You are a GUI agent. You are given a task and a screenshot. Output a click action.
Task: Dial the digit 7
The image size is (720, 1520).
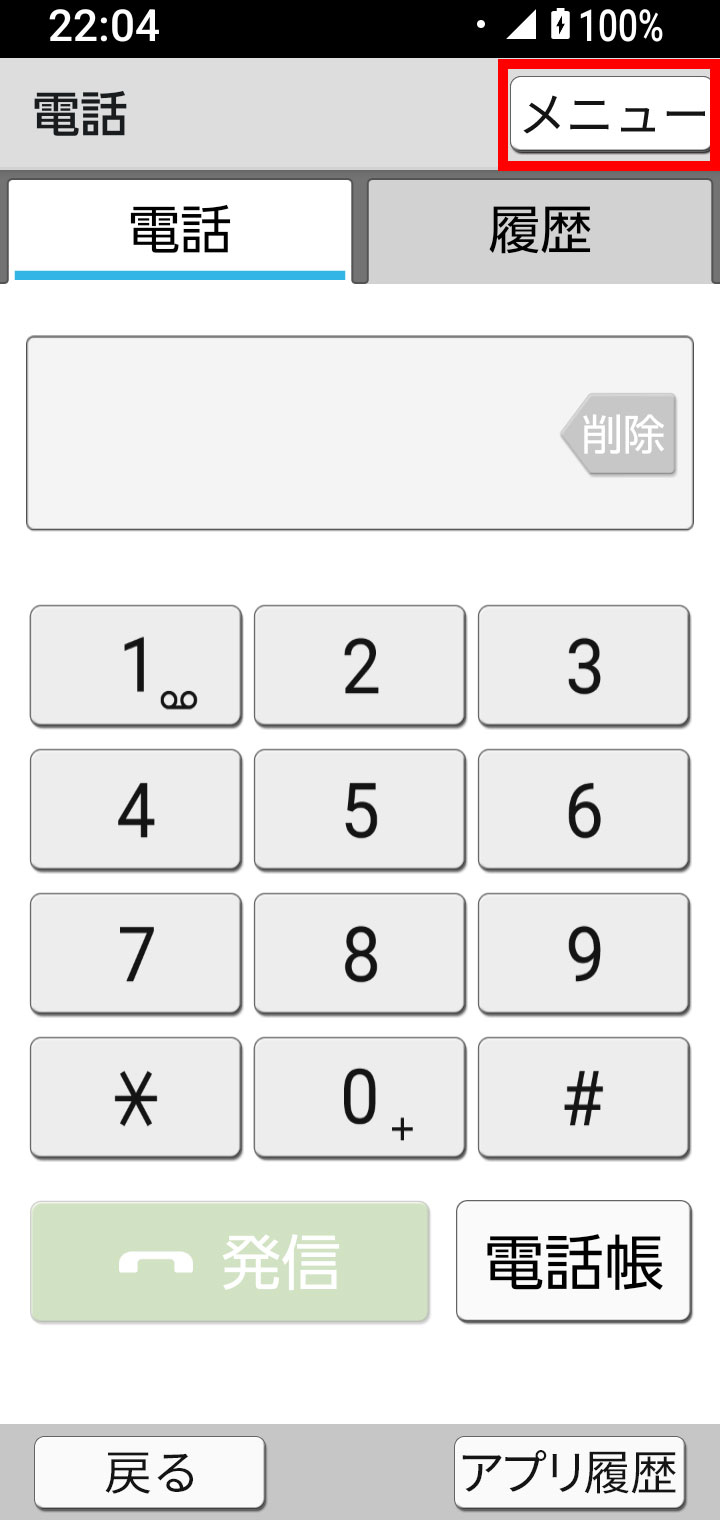click(136, 953)
